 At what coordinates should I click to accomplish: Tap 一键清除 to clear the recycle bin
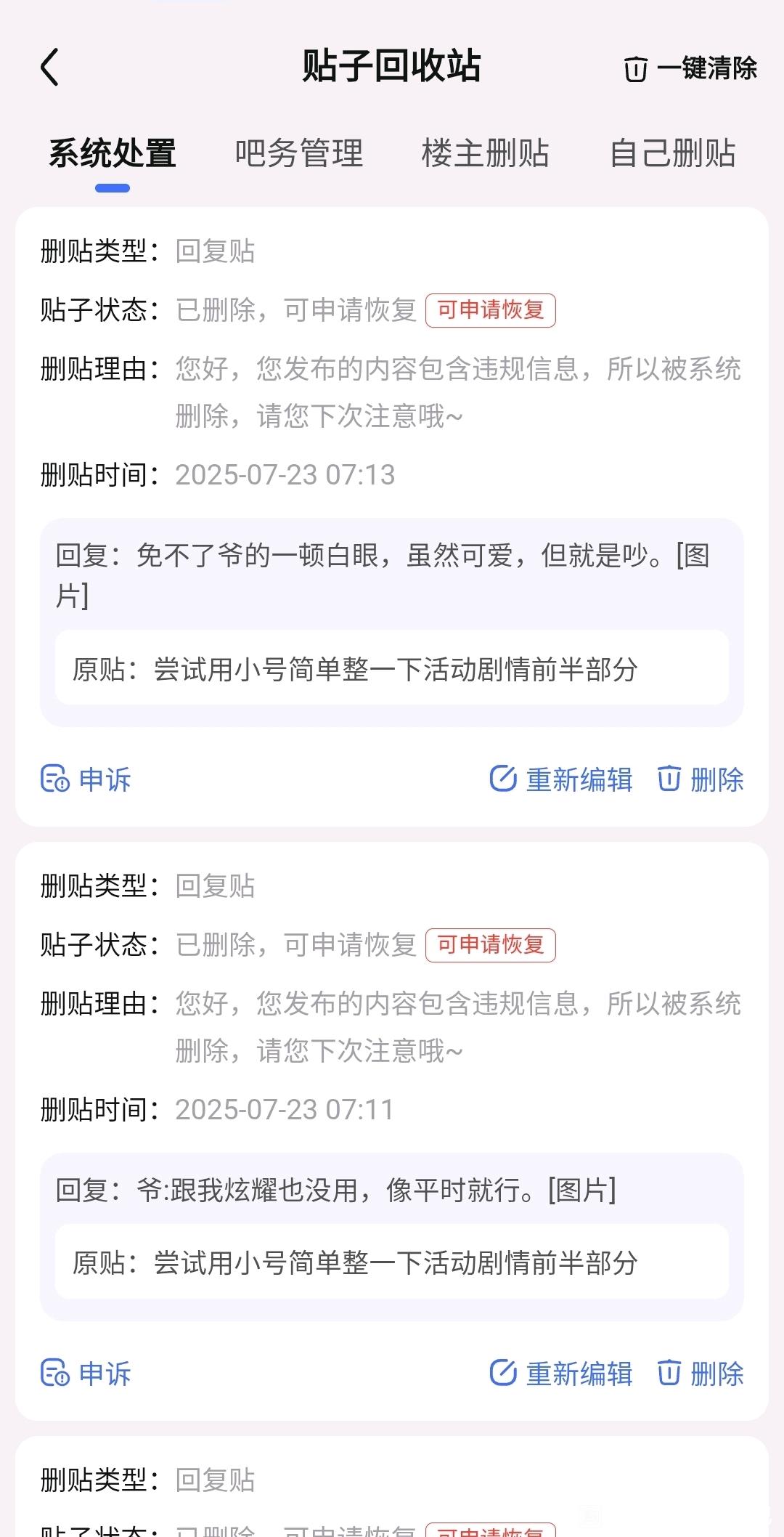pos(690,69)
